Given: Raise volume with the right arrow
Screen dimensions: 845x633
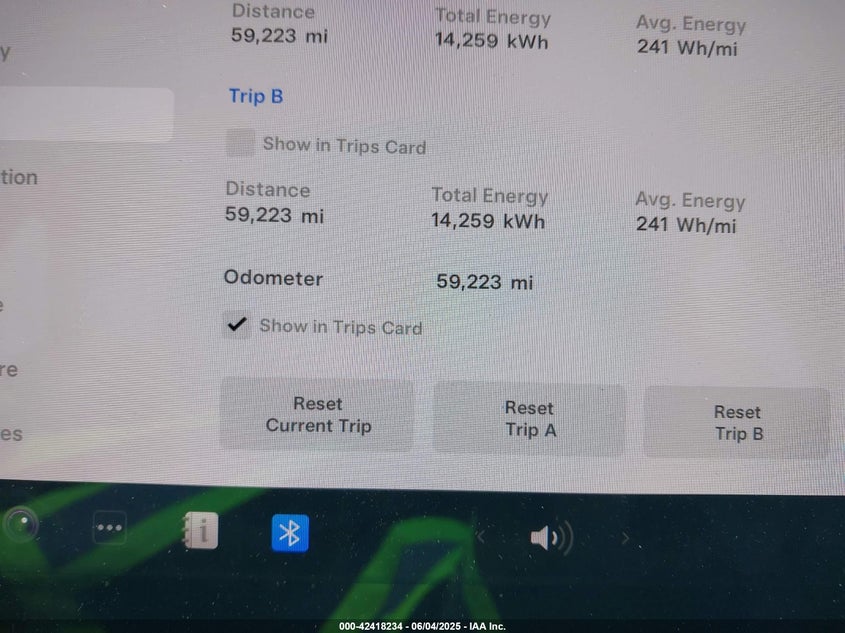Looking at the screenshot, I should pyautogui.click(x=626, y=539).
